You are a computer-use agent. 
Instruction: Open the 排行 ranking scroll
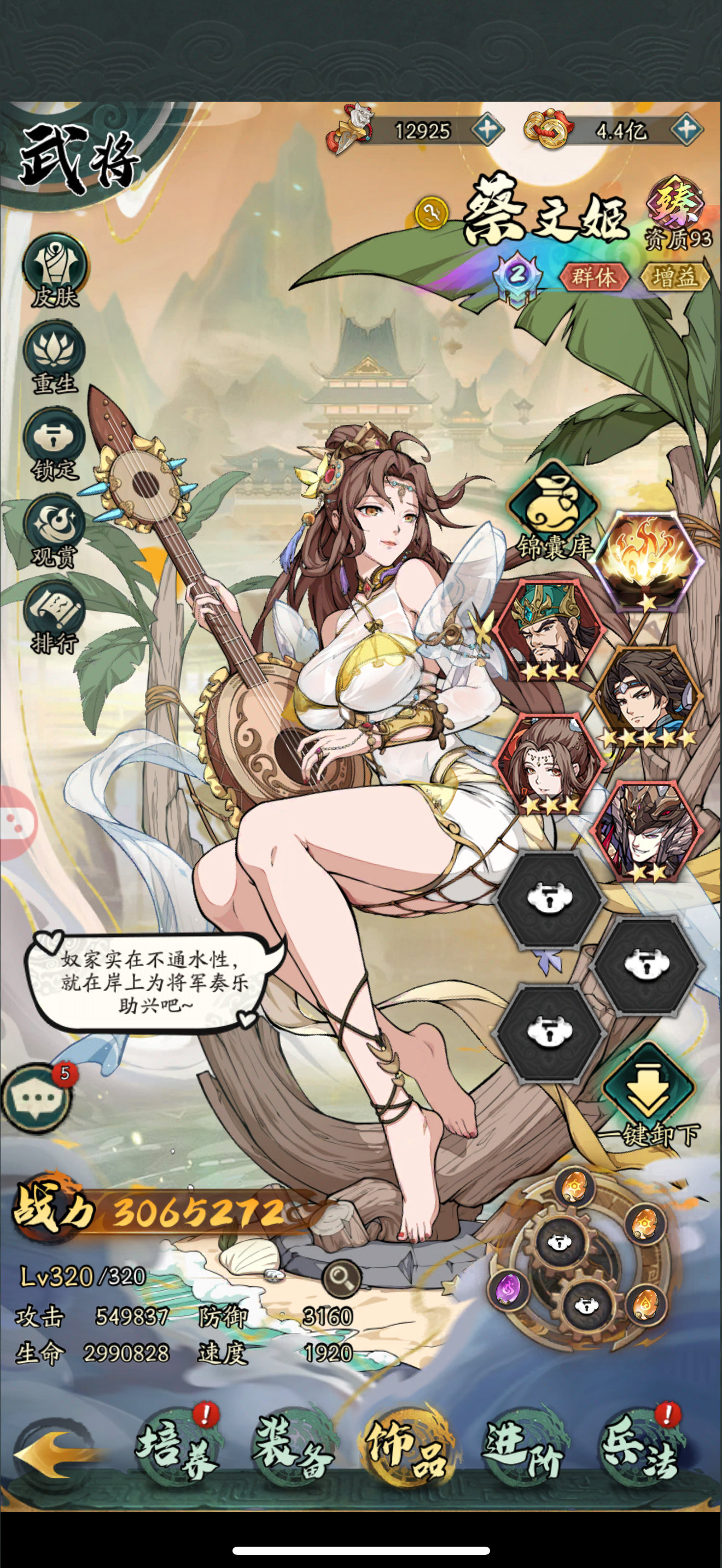click(x=55, y=617)
